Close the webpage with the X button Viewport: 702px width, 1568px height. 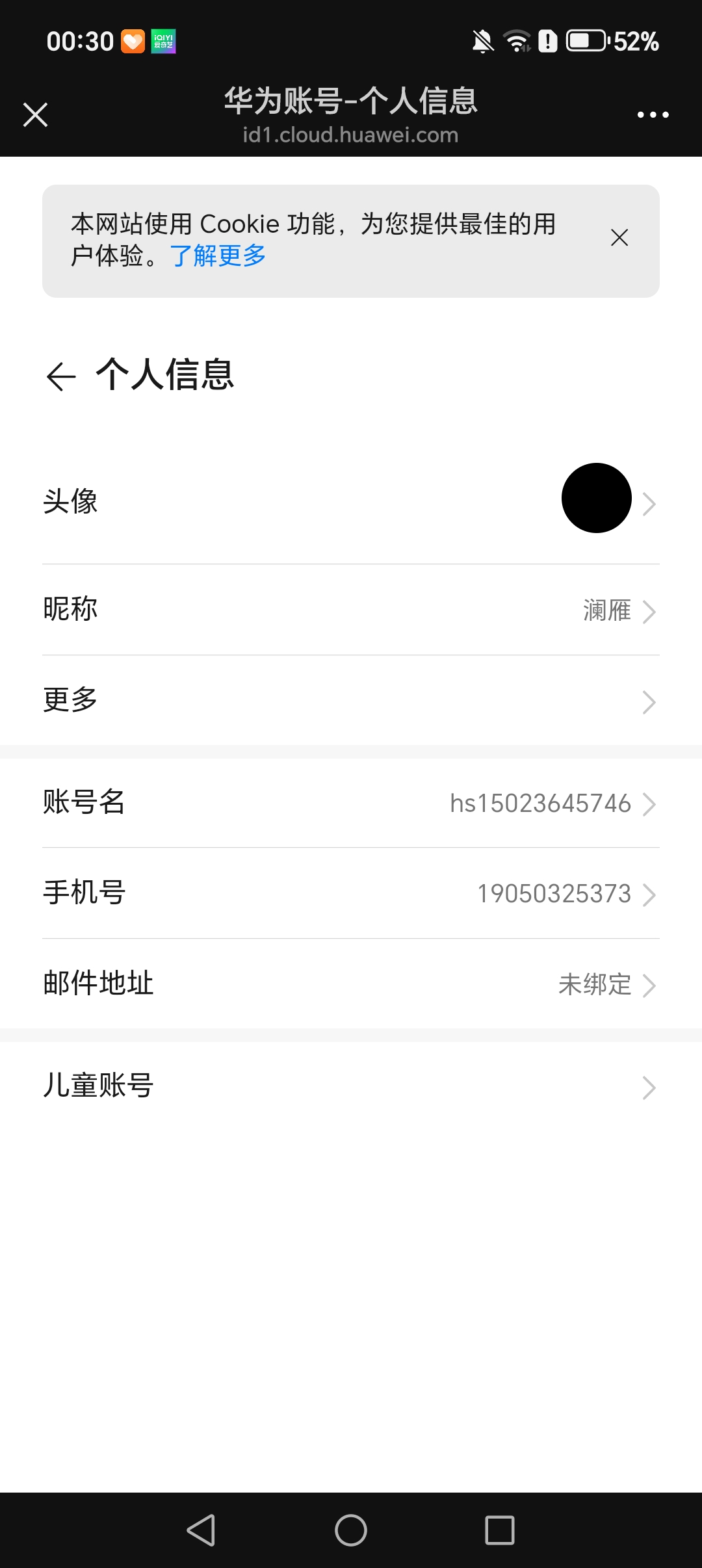[35, 114]
